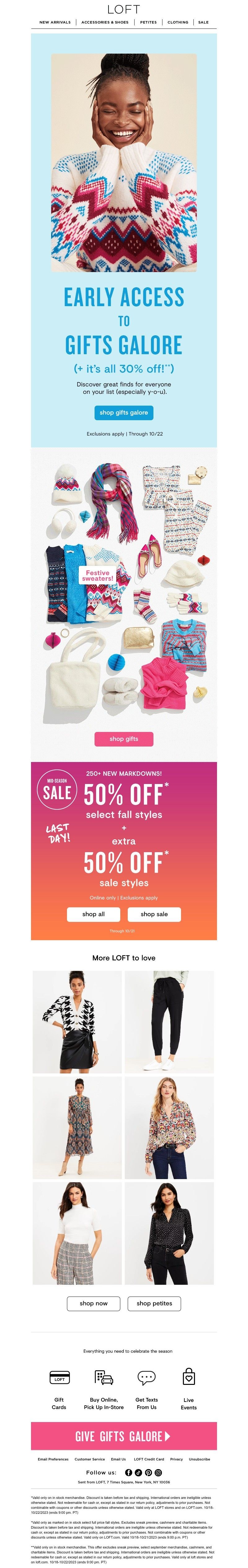Image resolution: width=248 pixels, height=1568 pixels.
Task: Open LOFT's Facebook page icon
Action: (129, 1473)
